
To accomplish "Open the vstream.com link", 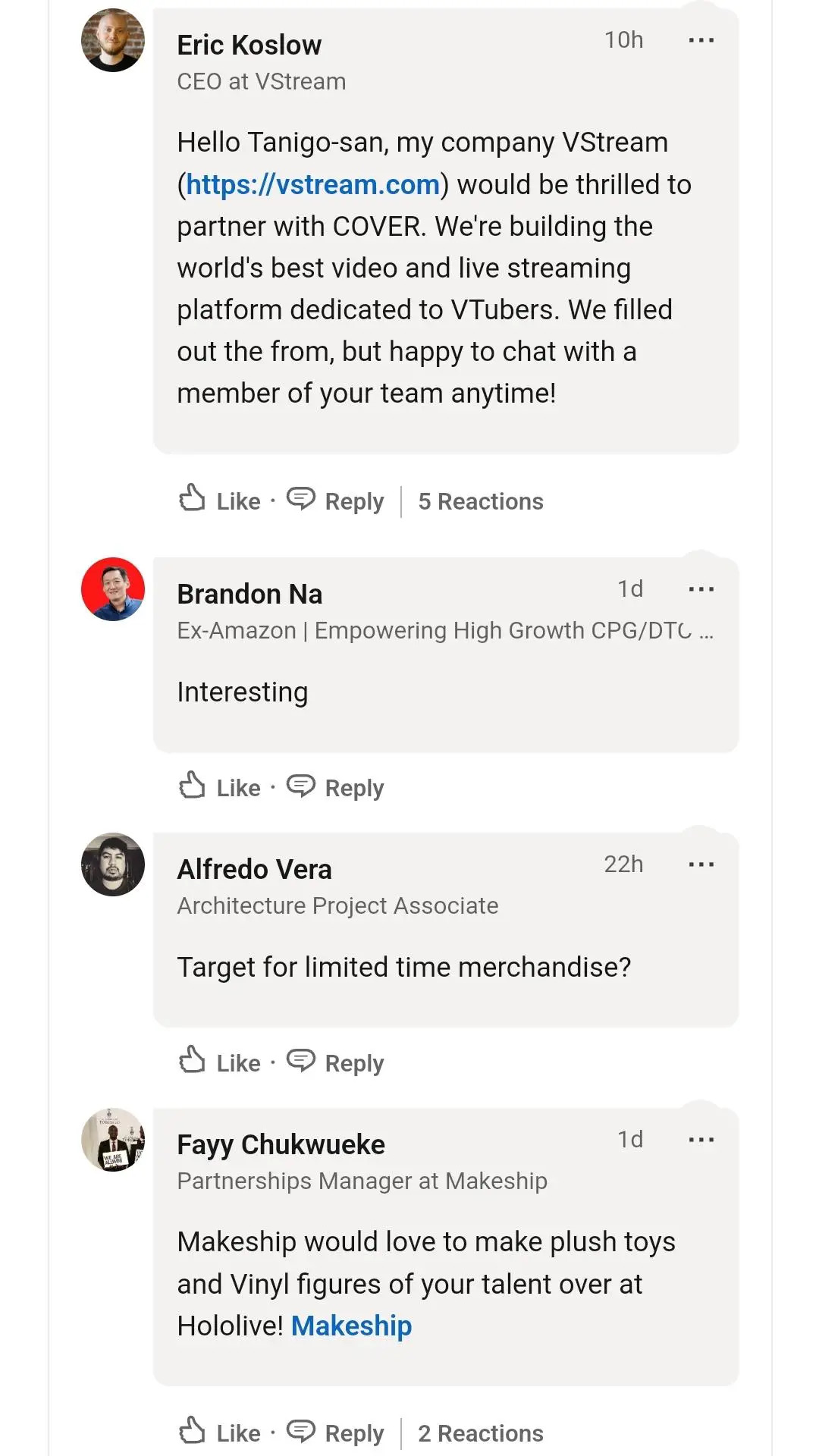I will 312,184.
